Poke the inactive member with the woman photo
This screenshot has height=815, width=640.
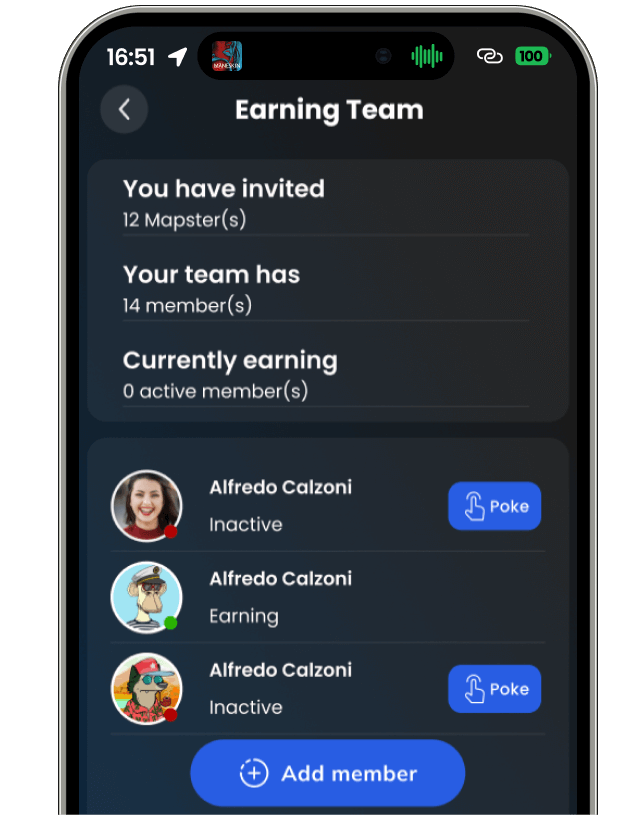[x=494, y=506]
